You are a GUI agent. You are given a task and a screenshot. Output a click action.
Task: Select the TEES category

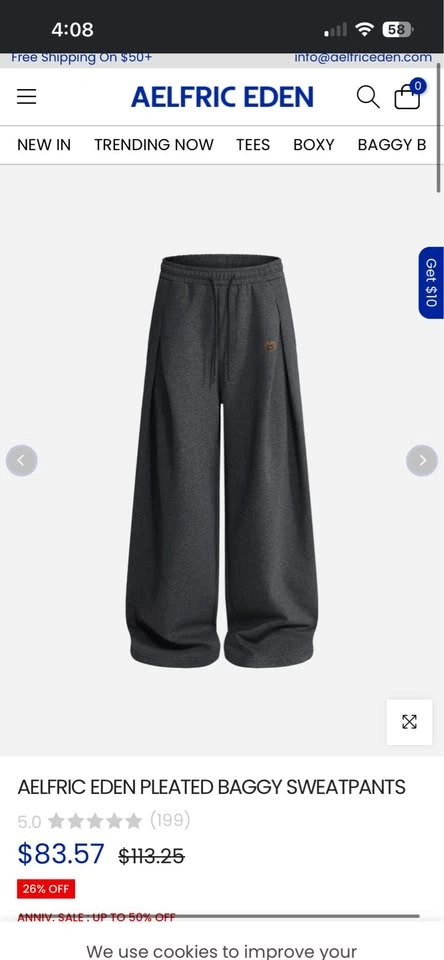tap(253, 145)
